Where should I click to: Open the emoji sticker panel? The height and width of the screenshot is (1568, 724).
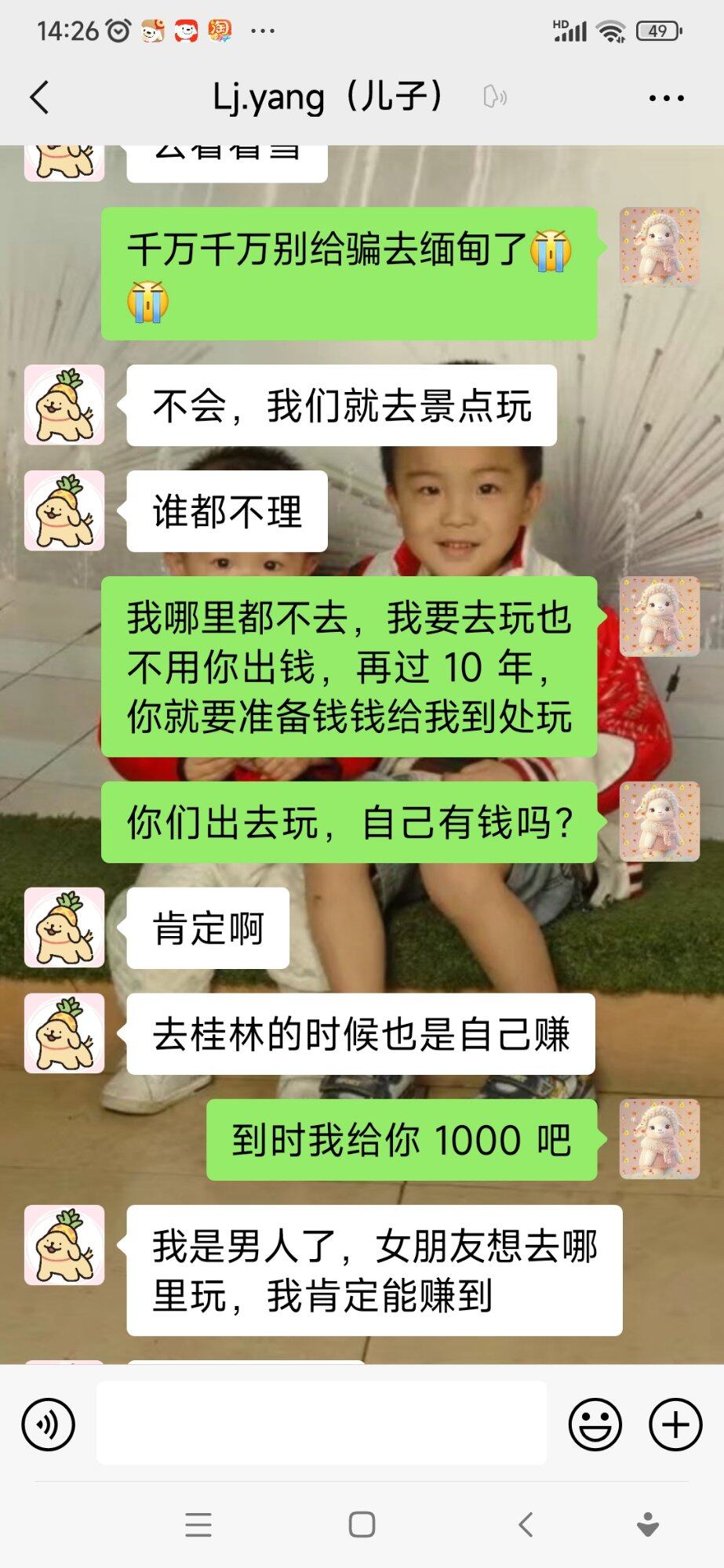(595, 1425)
